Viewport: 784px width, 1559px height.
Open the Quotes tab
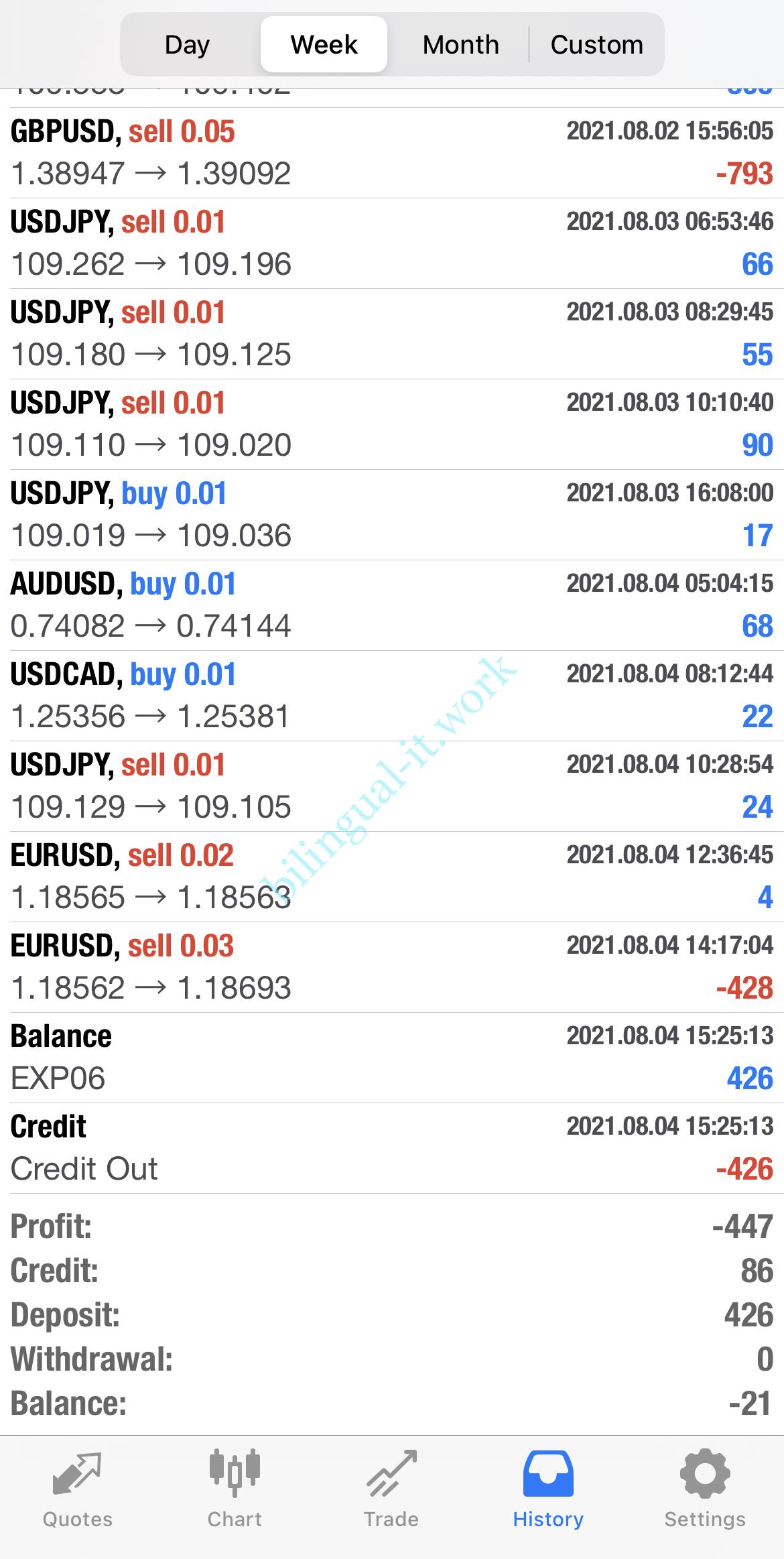78,1488
